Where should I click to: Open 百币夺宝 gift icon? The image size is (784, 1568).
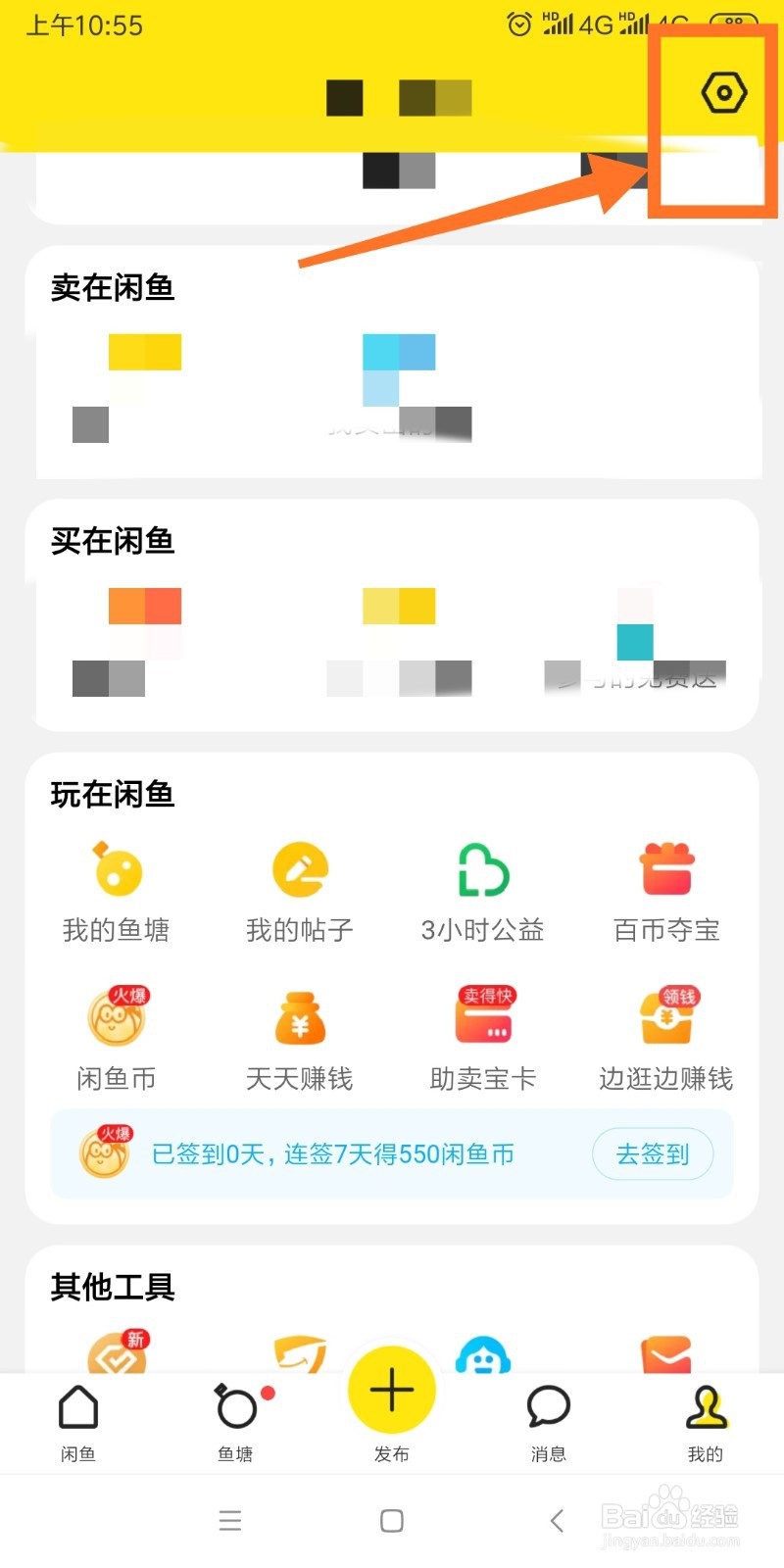point(665,887)
